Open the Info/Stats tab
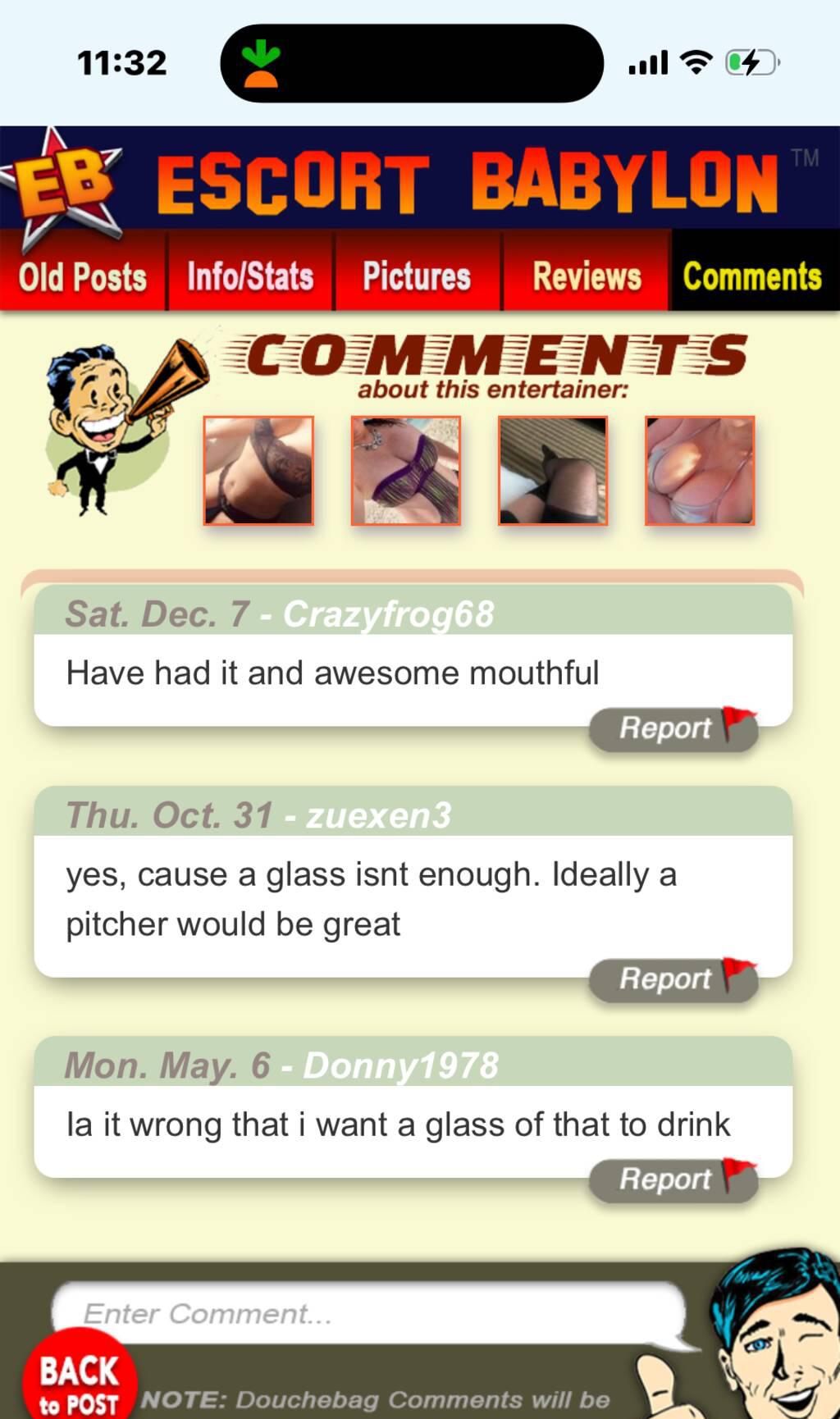This screenshot has width=840, height=1419. [x=250, y=276]
